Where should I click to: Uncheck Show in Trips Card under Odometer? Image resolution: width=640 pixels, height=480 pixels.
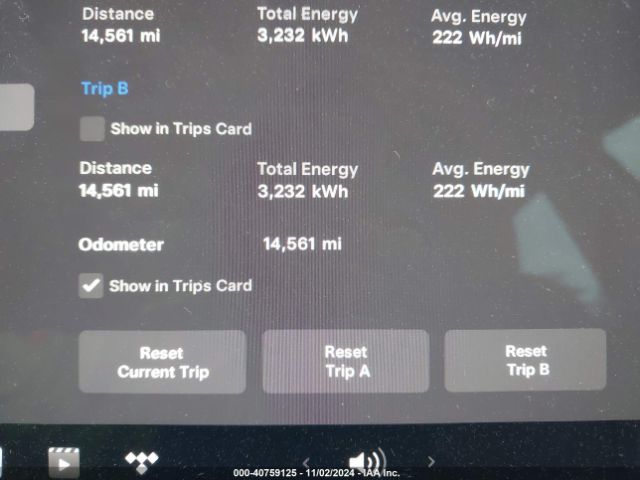pos(91,286)
